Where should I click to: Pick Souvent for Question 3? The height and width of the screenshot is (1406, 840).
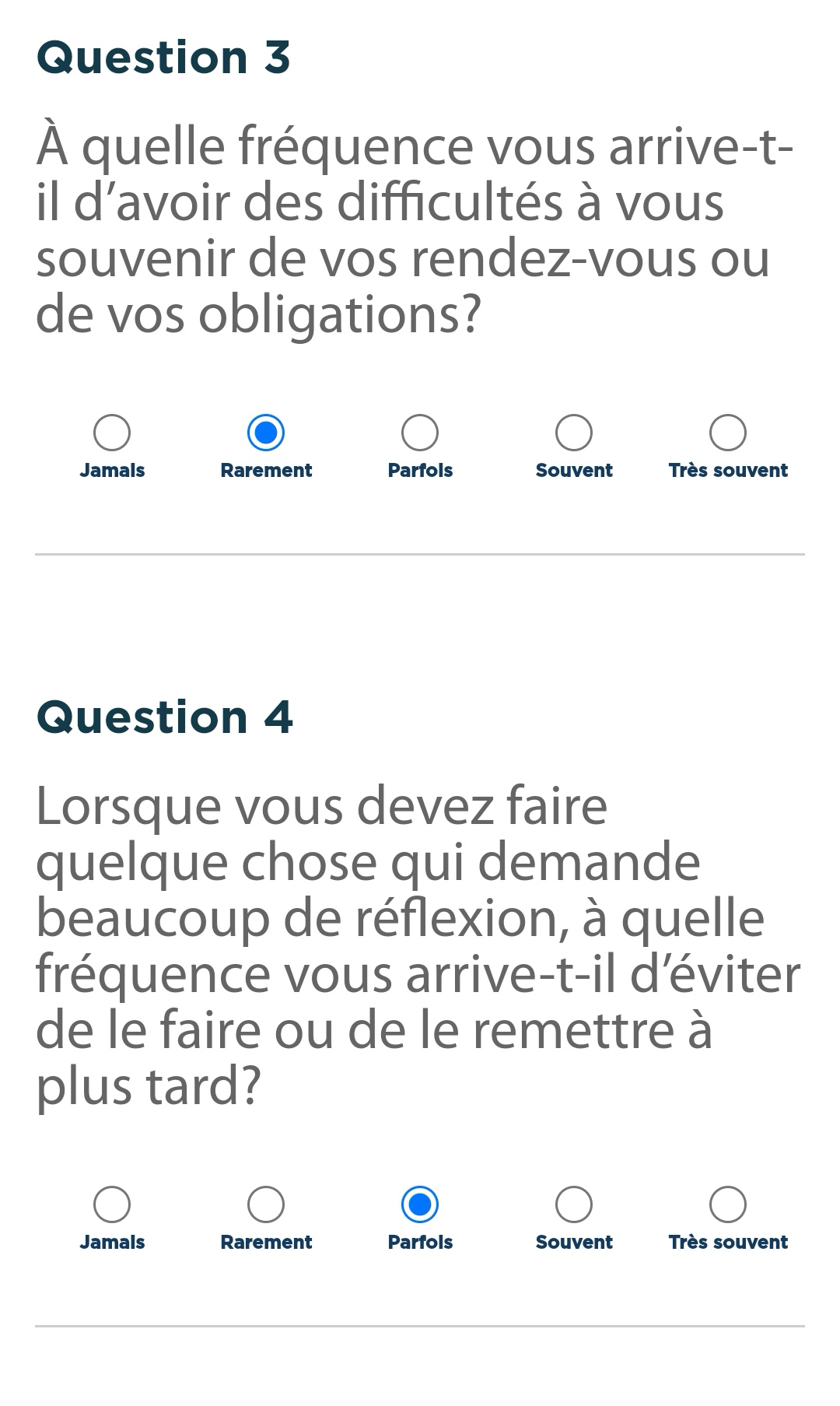574,433
